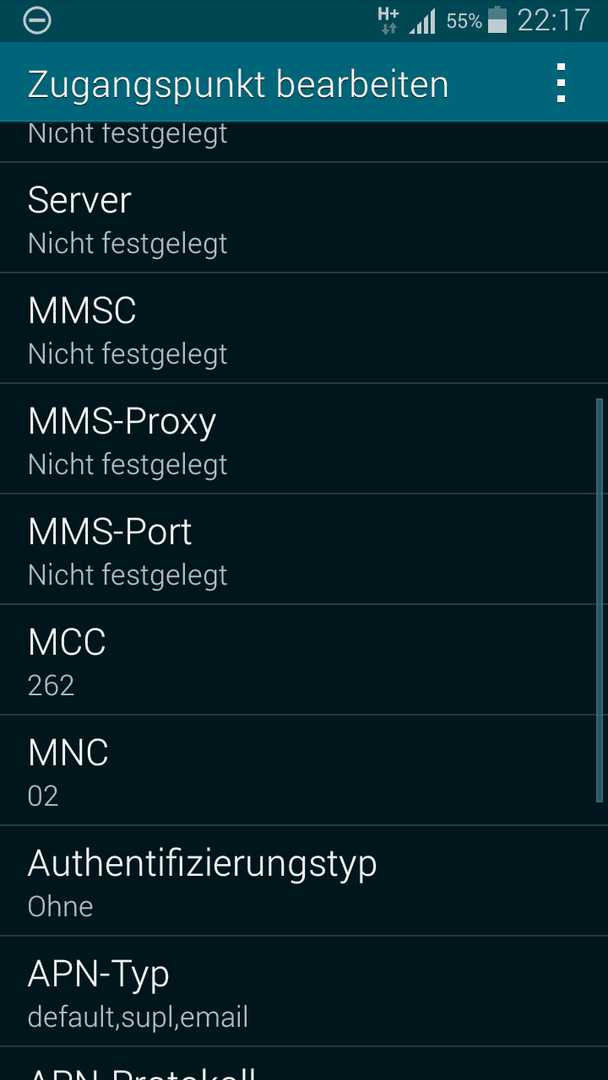Open the MMSC row
The height and width of the screenshot is (1080, 608).
click(304, 329)
